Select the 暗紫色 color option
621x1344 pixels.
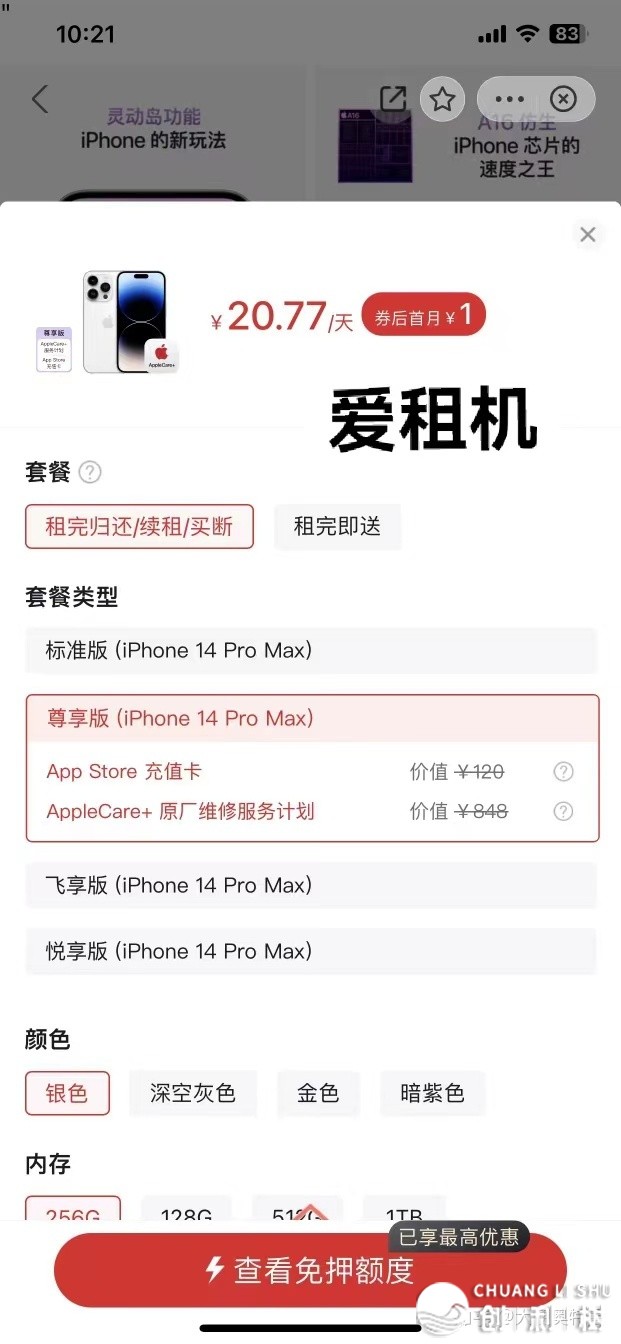(x=432, y=1093)
